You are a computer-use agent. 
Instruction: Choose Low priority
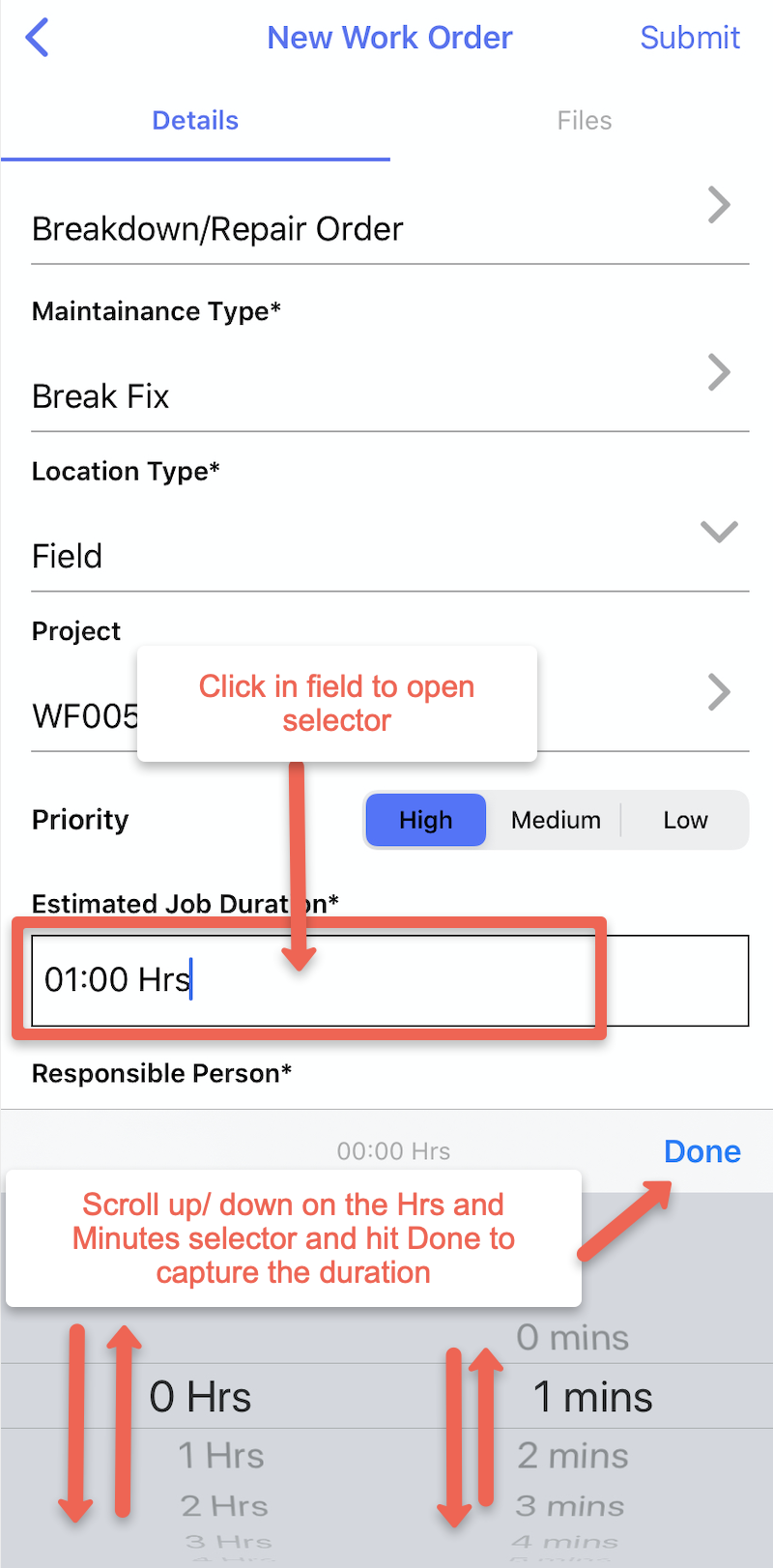[x=685, y=820]
